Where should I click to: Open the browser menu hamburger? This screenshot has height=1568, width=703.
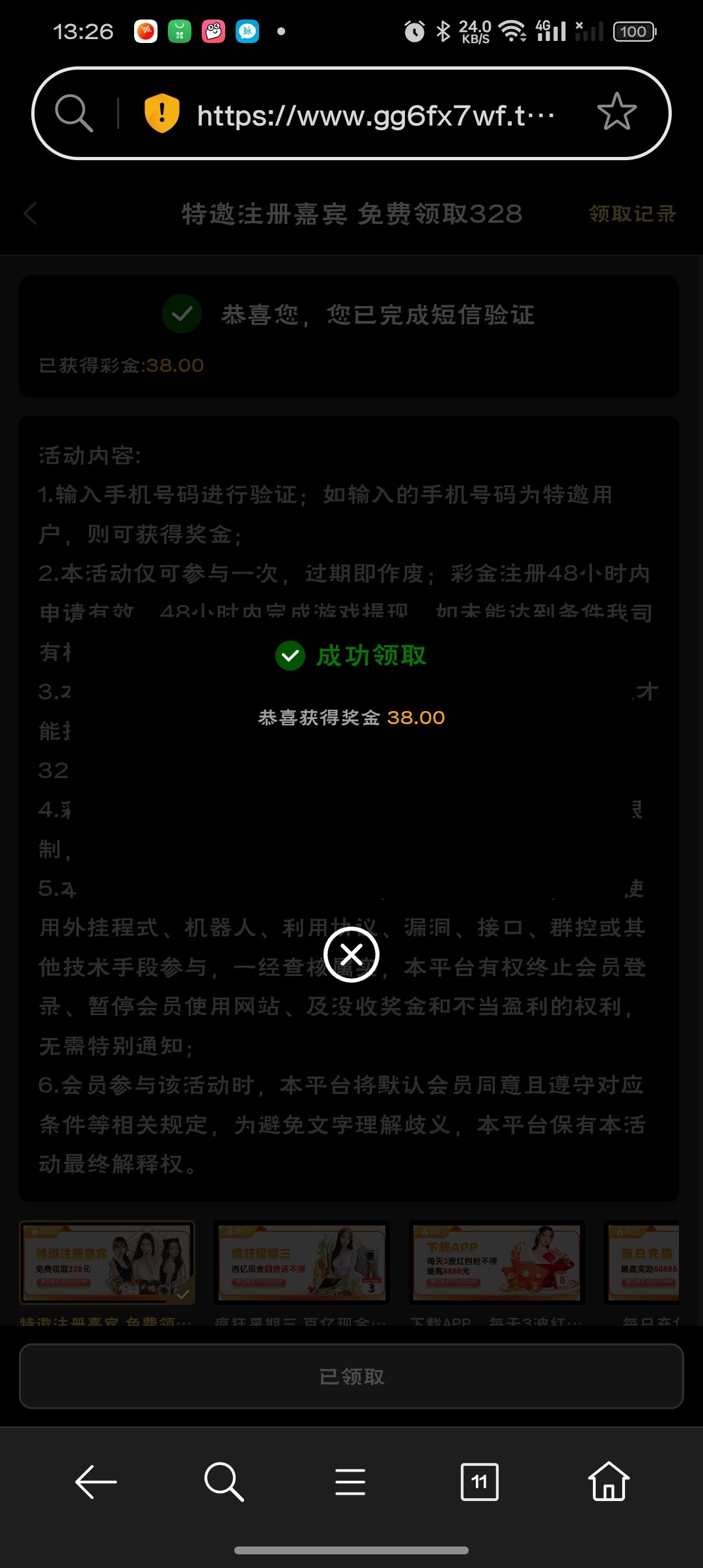click(x=350, y=1482)
